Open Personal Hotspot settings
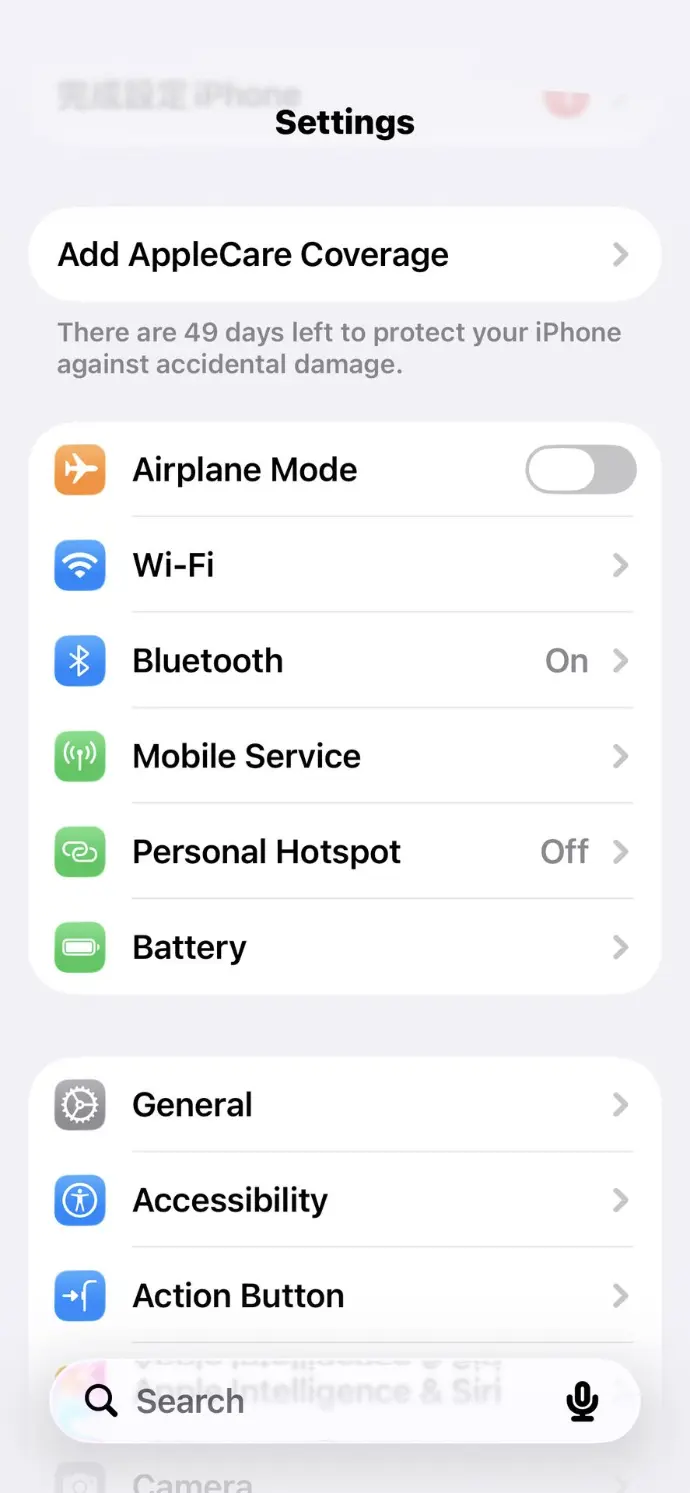Viewport: 690px width, 1493px height. tap(344, 852)
